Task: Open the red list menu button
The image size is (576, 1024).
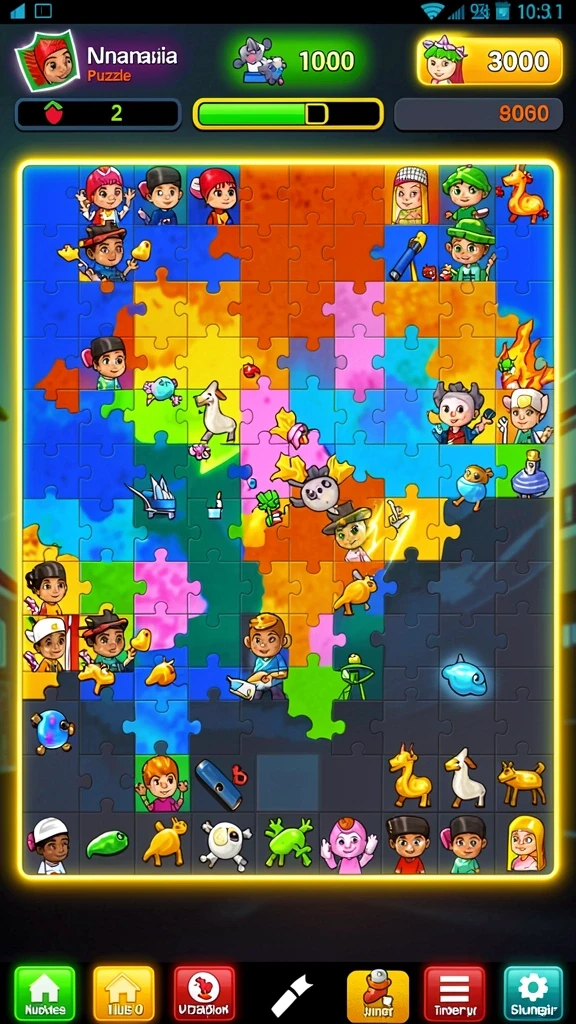Action: 455,993
